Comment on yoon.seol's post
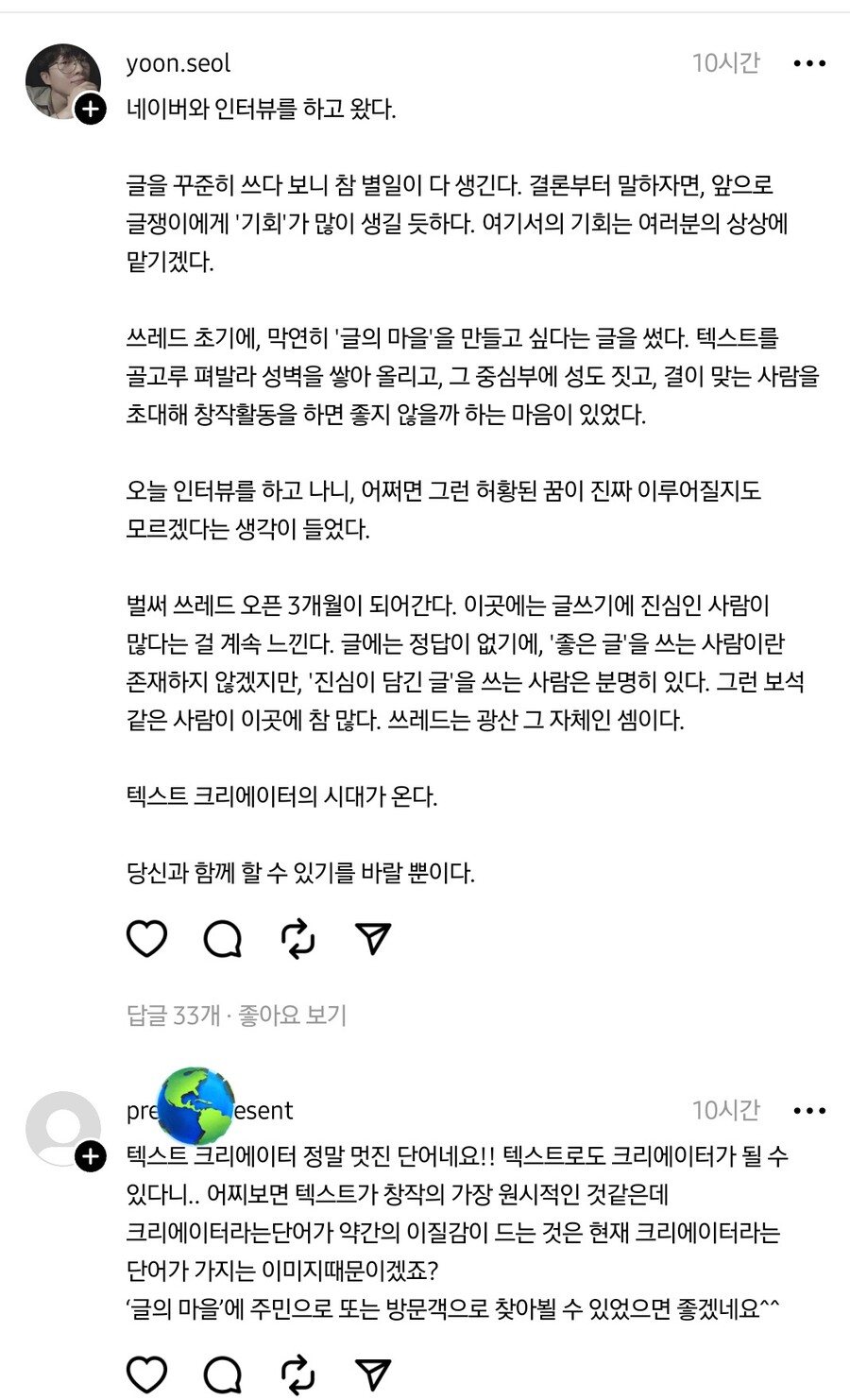The width and height of the screenshot is (850, 1400). click(223, 938)
